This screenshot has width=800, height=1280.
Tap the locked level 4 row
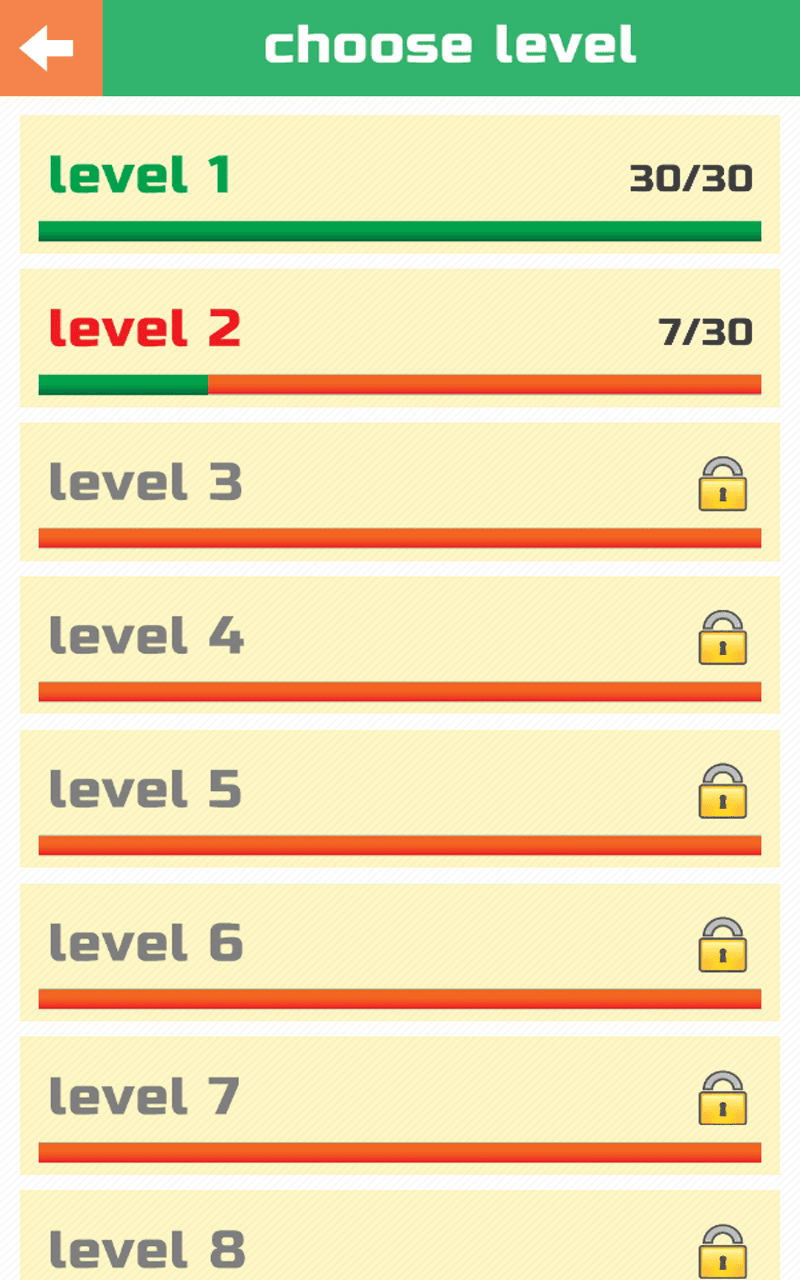coord(400,645)
